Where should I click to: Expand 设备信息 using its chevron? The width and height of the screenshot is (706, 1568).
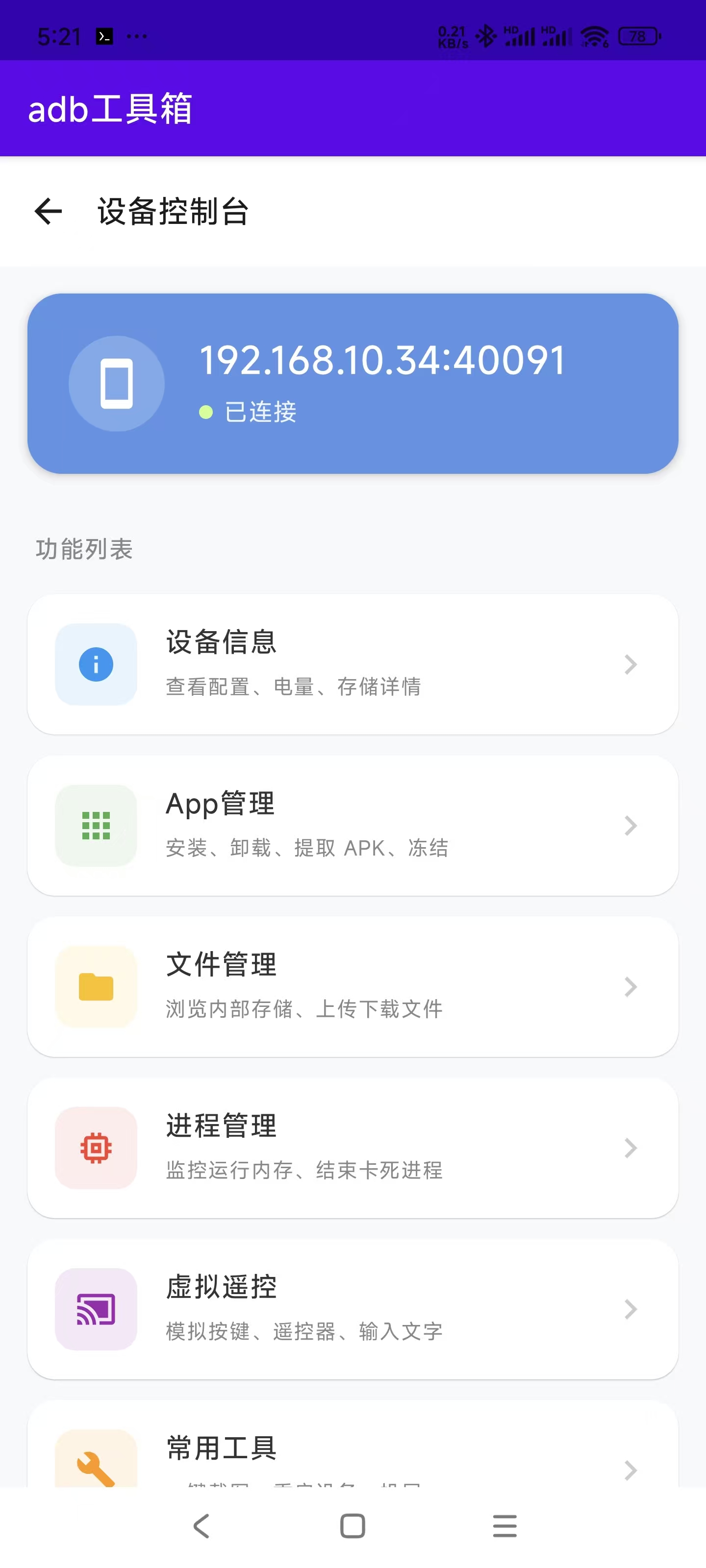coord(630,664)
